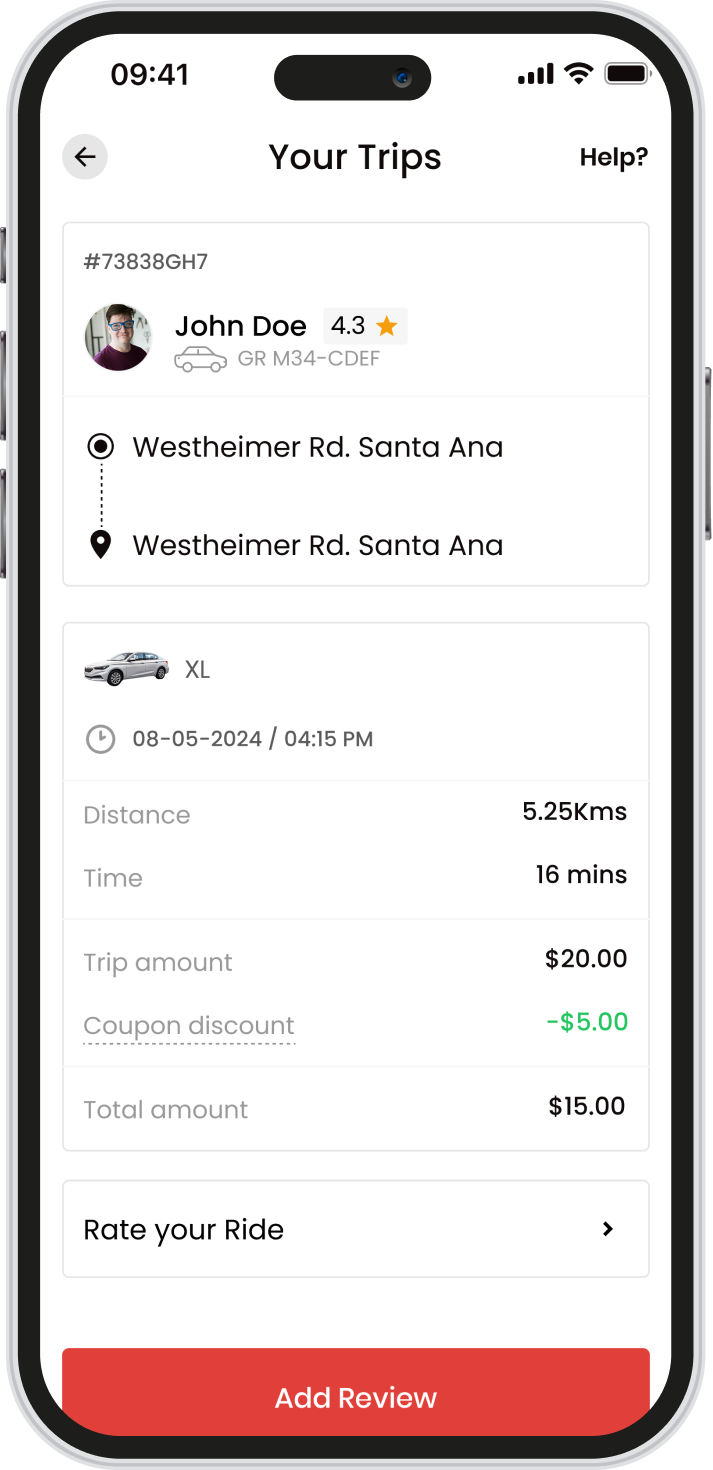View Coupon discount details

[189, 1026]
